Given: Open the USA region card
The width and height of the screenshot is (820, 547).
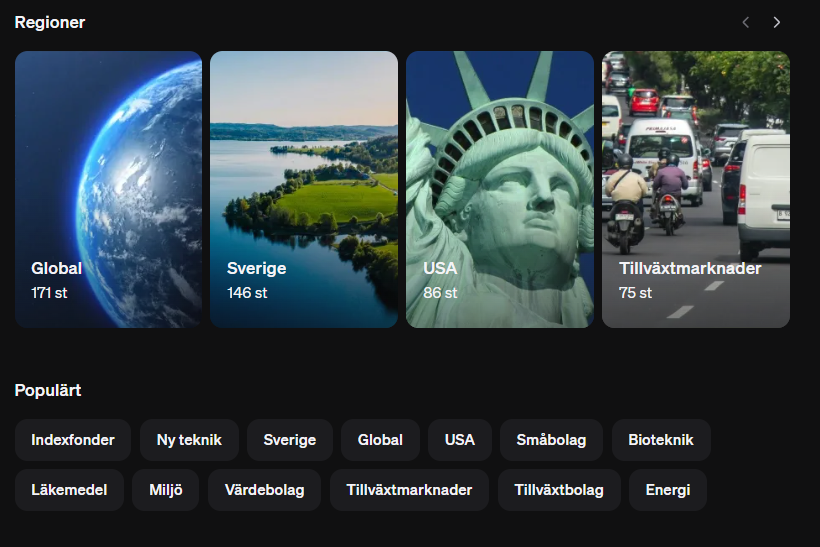Looking at the screenshot, I should click(x=500, y=190).
